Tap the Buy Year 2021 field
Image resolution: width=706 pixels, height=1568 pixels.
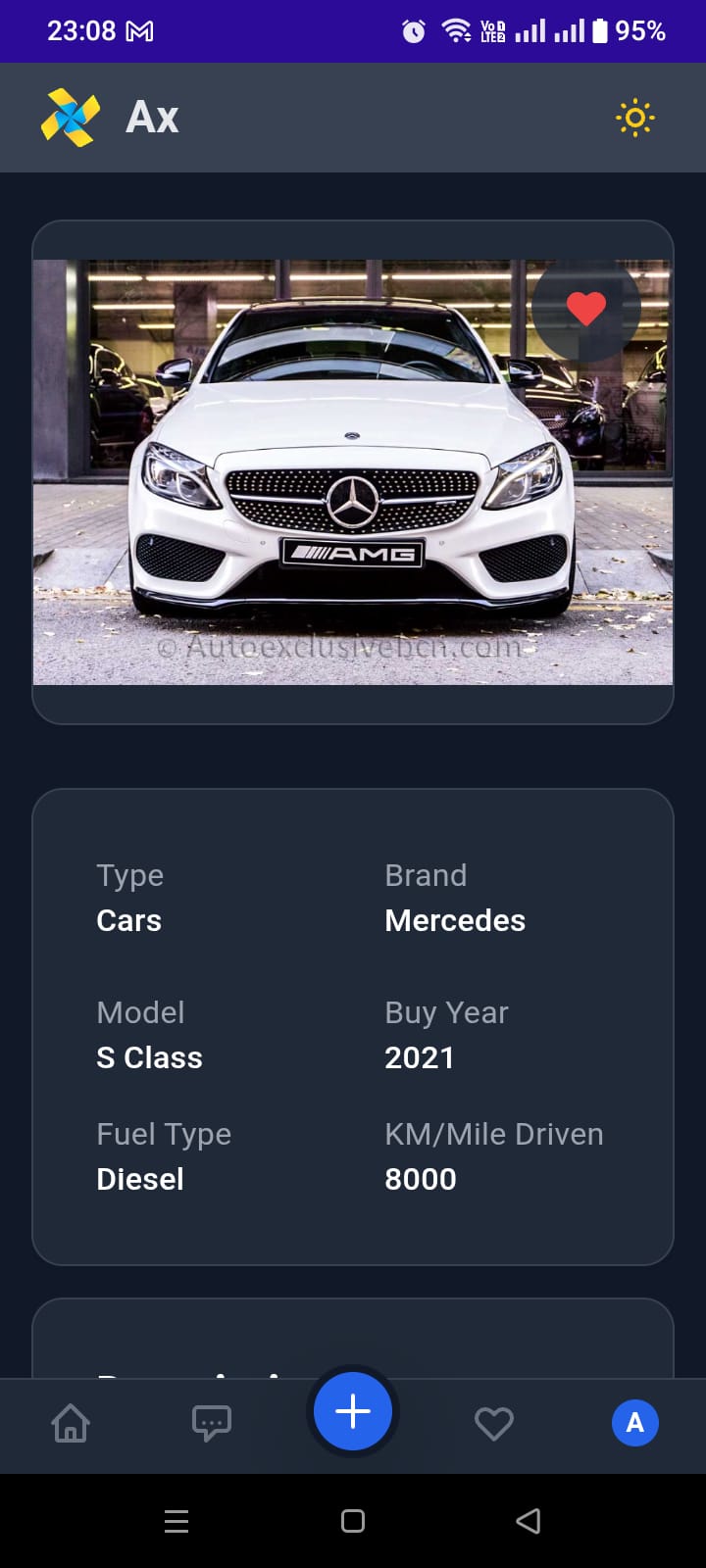click(x=420, y=1057)
